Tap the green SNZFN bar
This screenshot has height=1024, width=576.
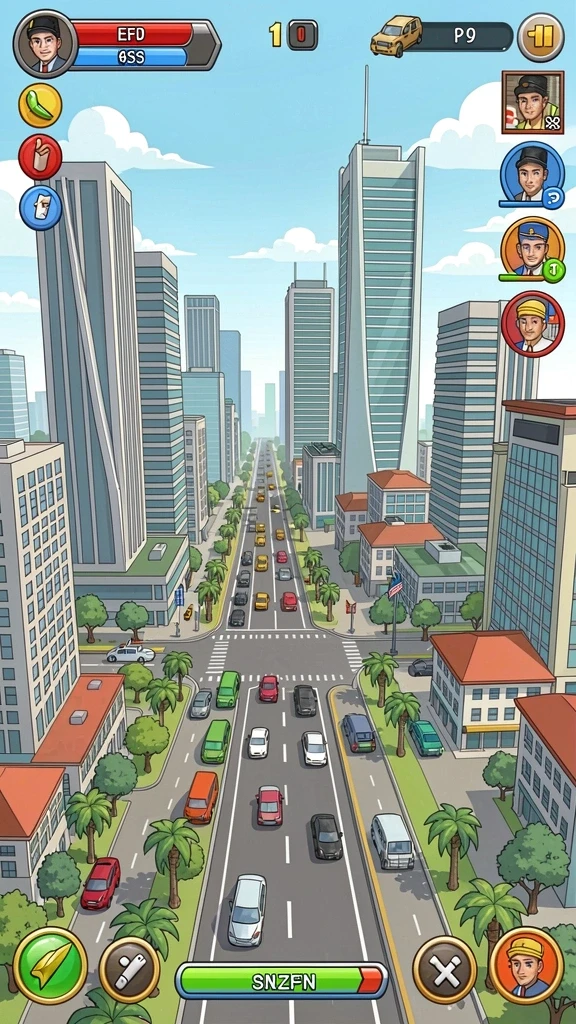(x=281, y=980)
